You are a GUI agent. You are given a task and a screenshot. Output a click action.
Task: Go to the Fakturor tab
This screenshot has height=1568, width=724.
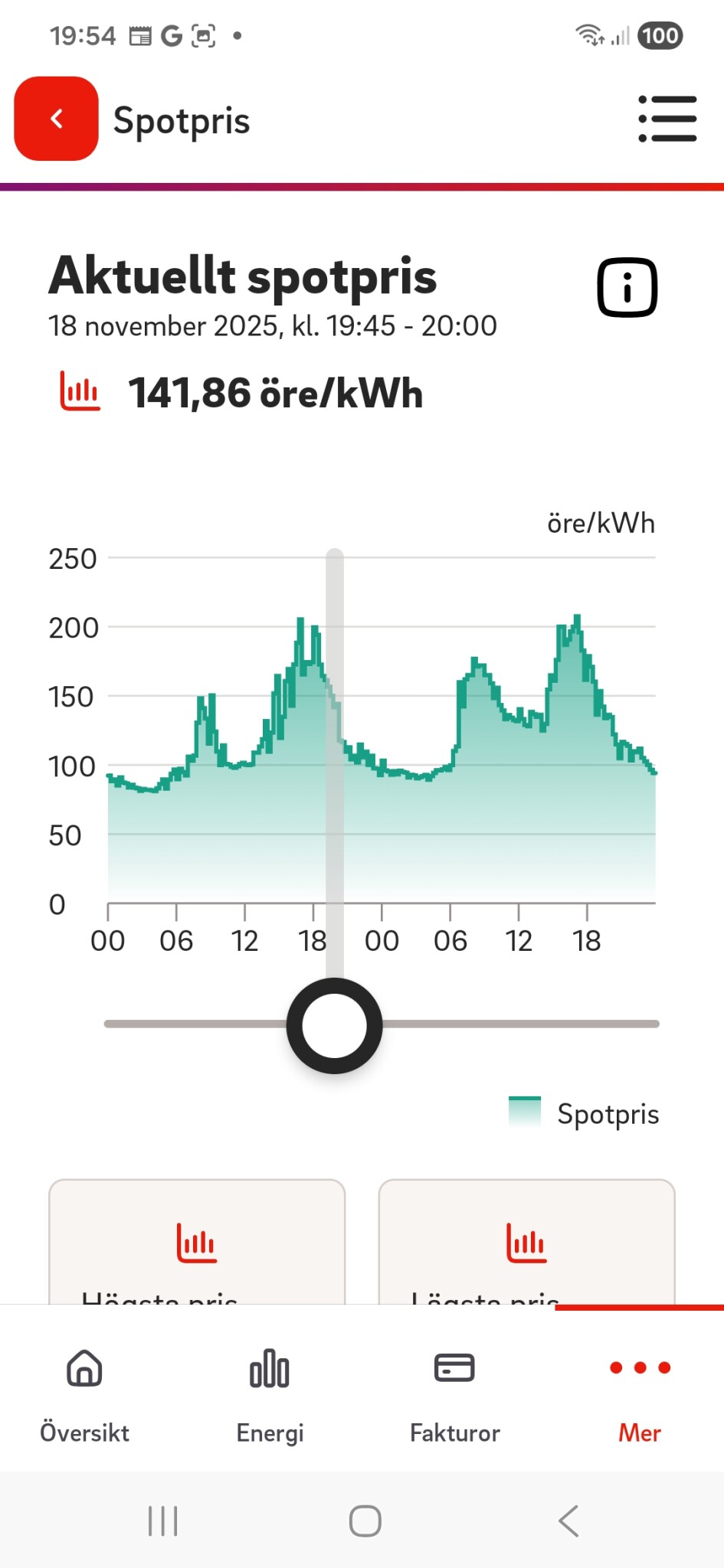coord(454,1393)
